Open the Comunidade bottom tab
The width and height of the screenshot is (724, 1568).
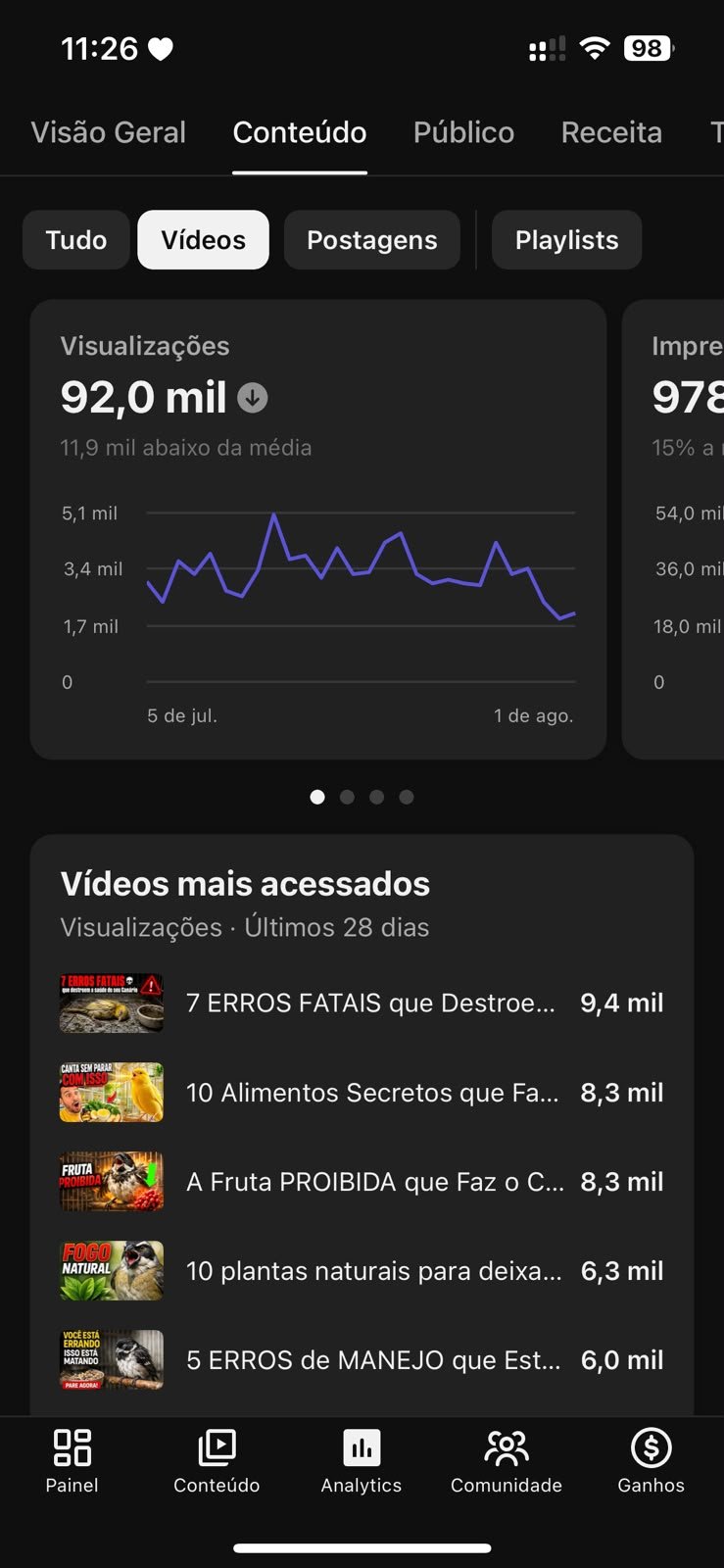click(x=507, y=1460)
